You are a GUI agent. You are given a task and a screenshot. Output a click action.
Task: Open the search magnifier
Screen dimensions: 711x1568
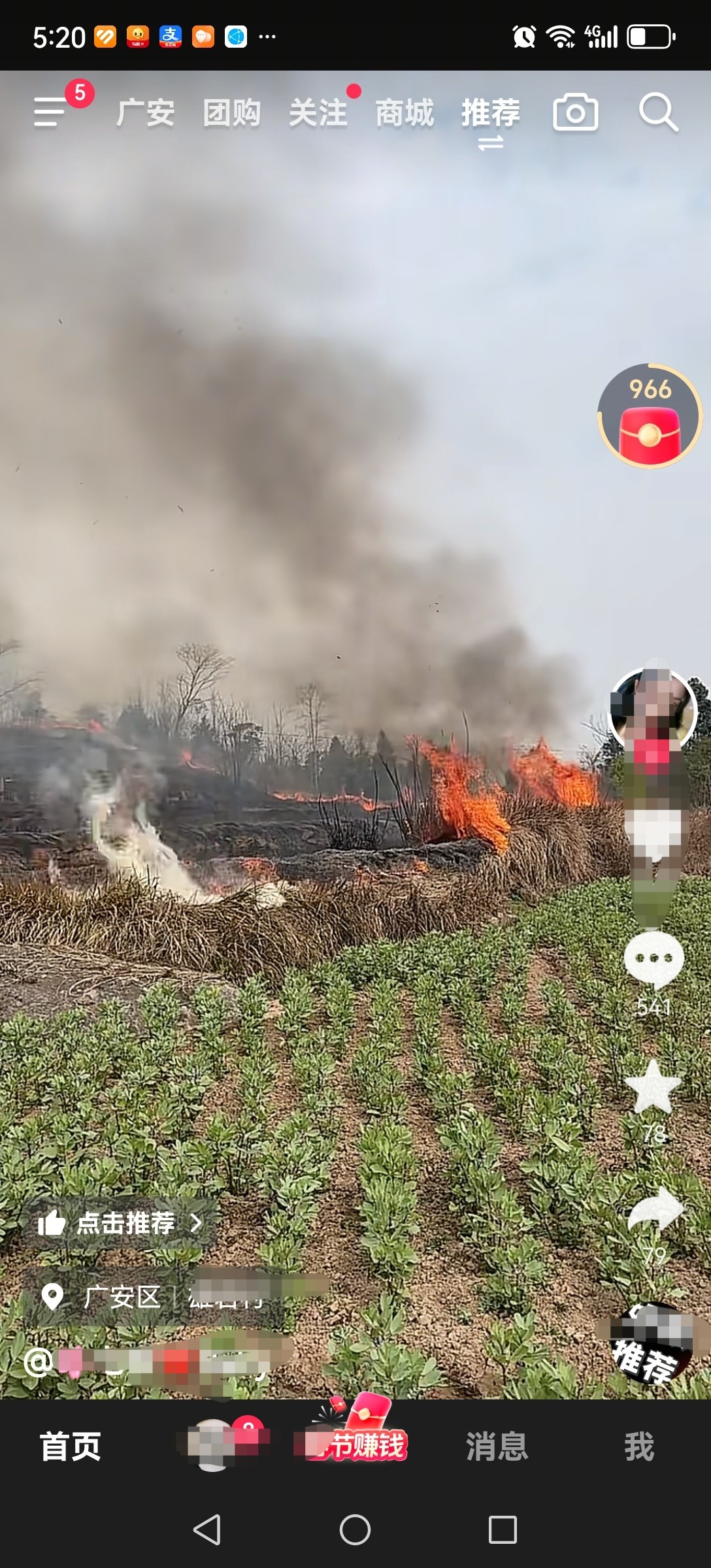pos(657,113)
